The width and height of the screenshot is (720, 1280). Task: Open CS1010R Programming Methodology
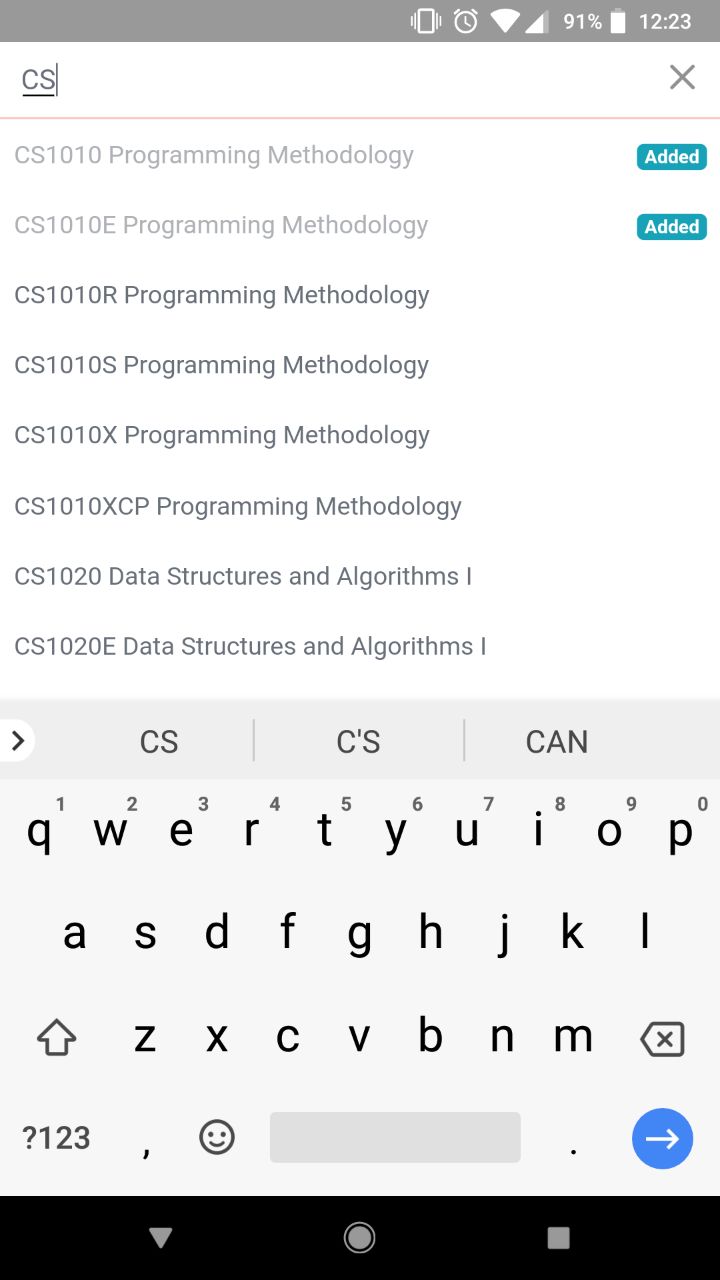[221, 295]
